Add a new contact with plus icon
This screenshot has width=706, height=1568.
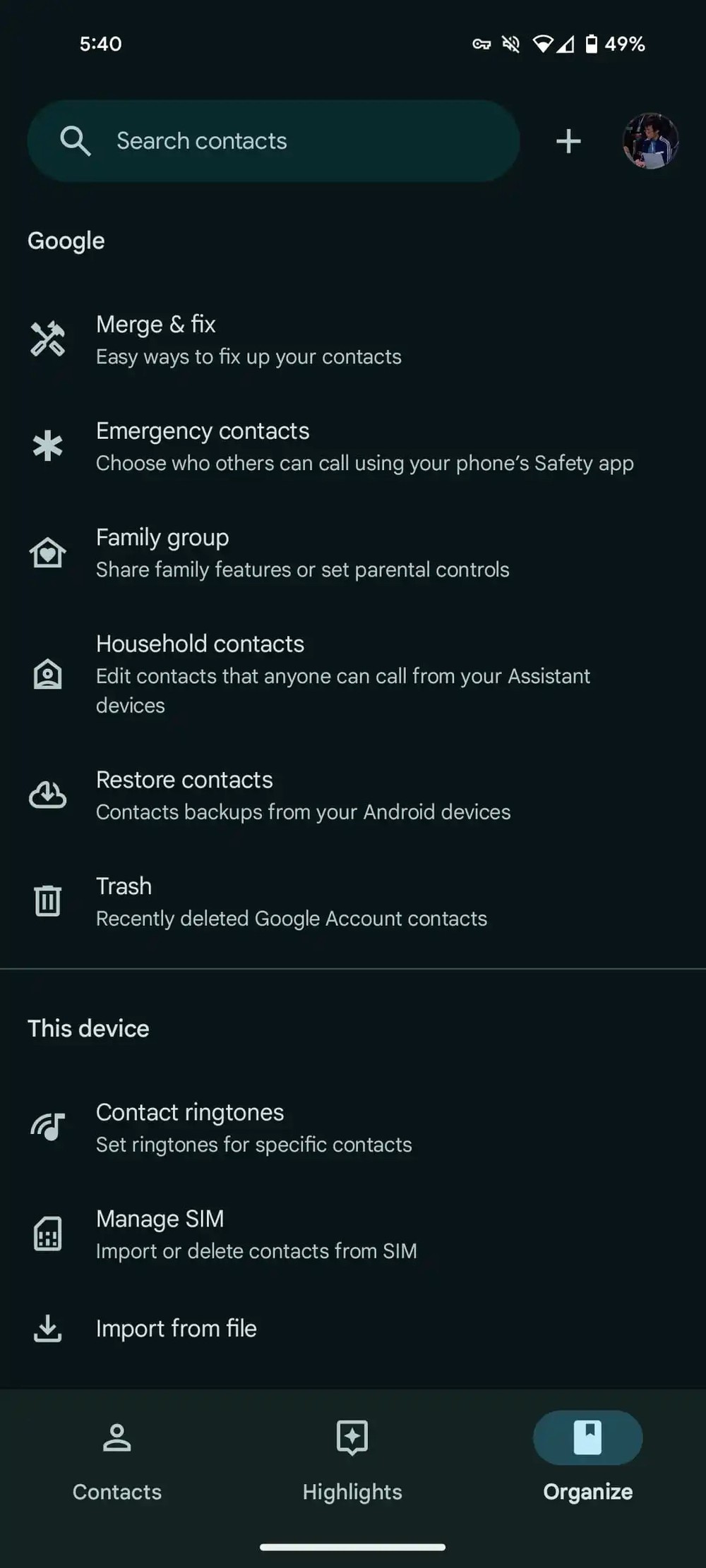tap(568, 141)
